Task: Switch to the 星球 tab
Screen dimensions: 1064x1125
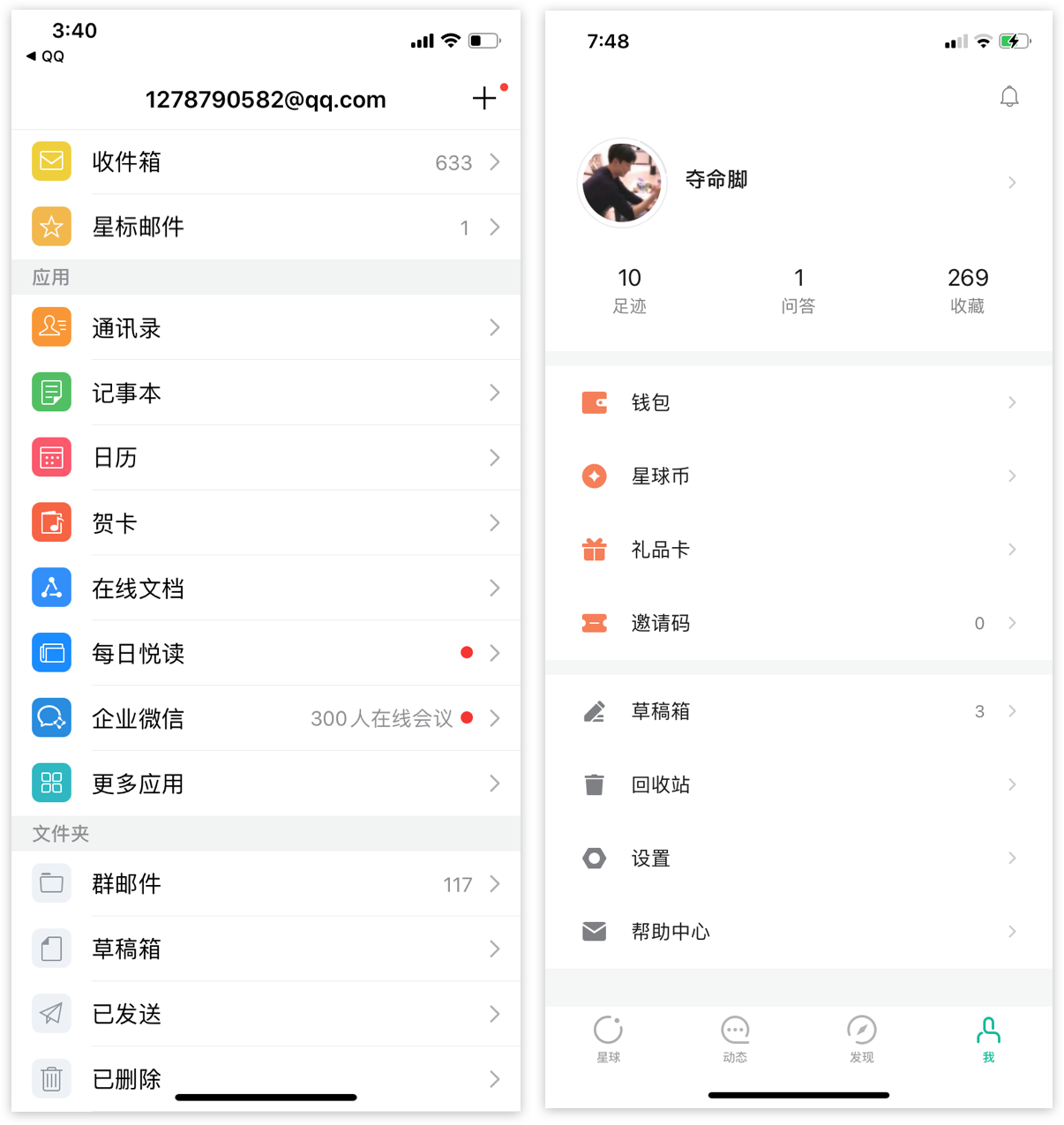Action: 608,1039
